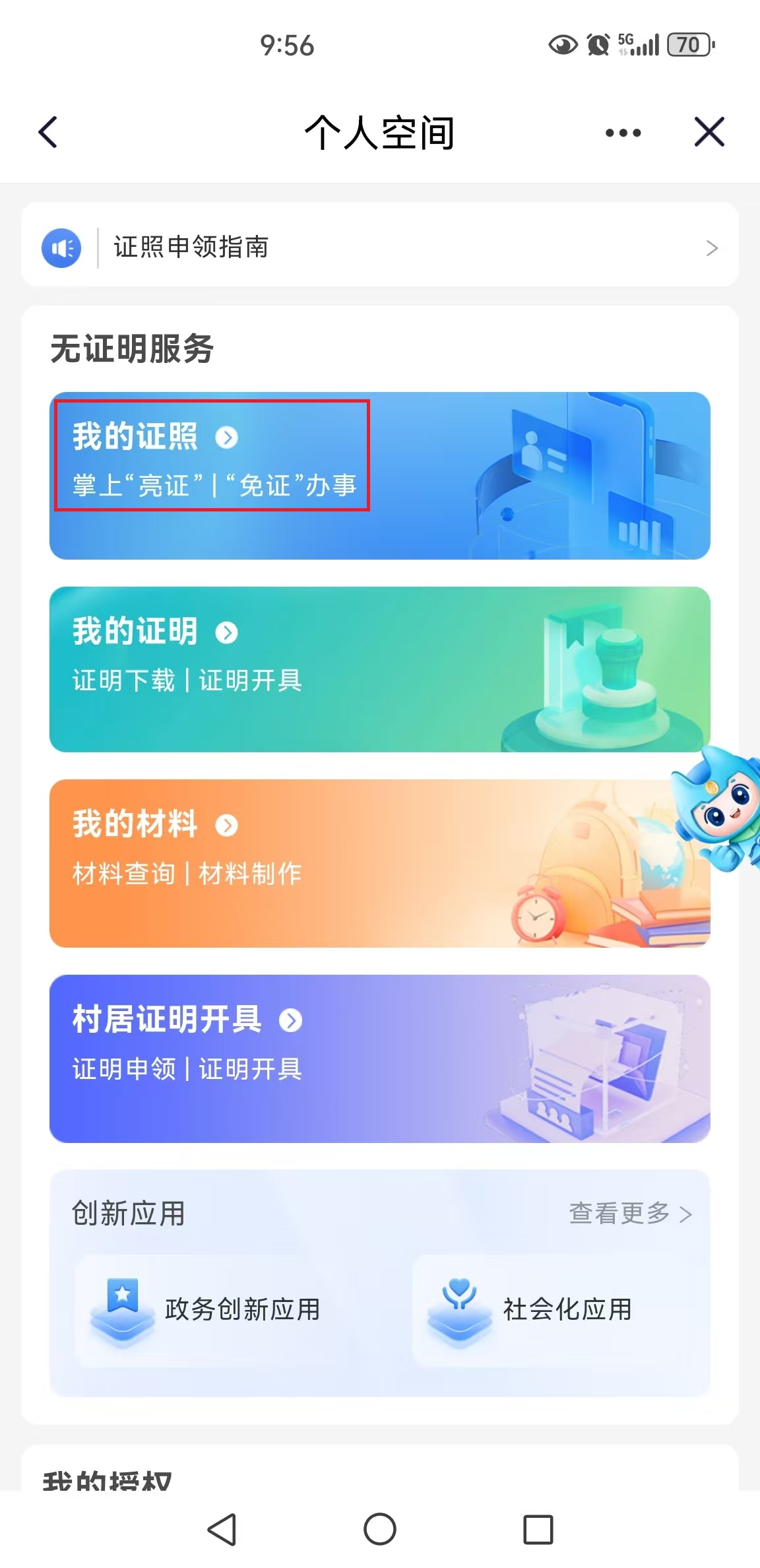Tap the circular arrow icon next to 我的材料
This screenshot has height=1568, width=760.
click(x=228, y=825)
